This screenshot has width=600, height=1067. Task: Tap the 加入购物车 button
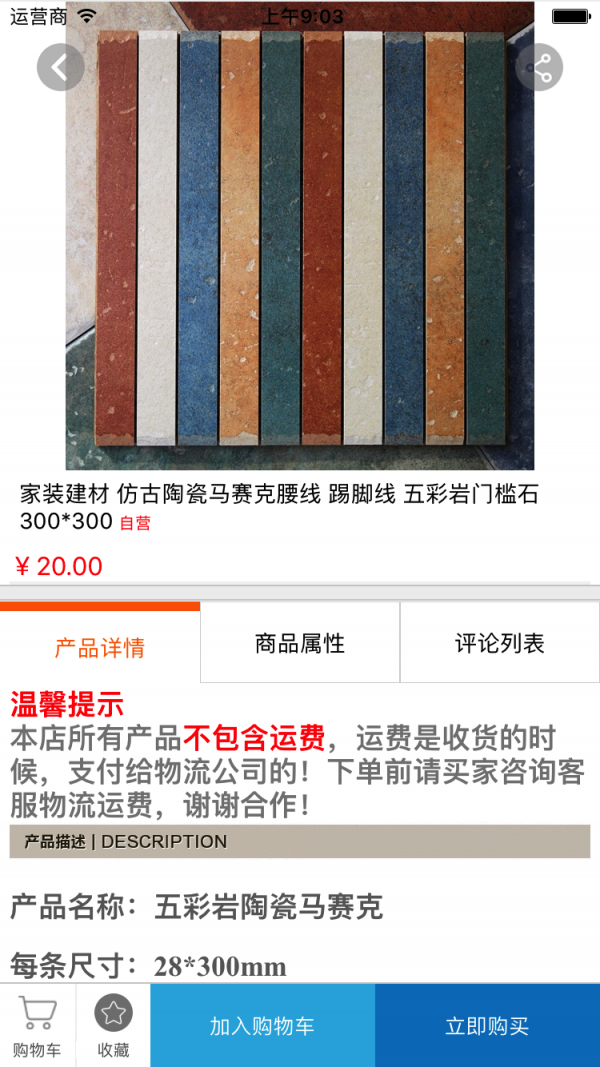click(262, 1026)
